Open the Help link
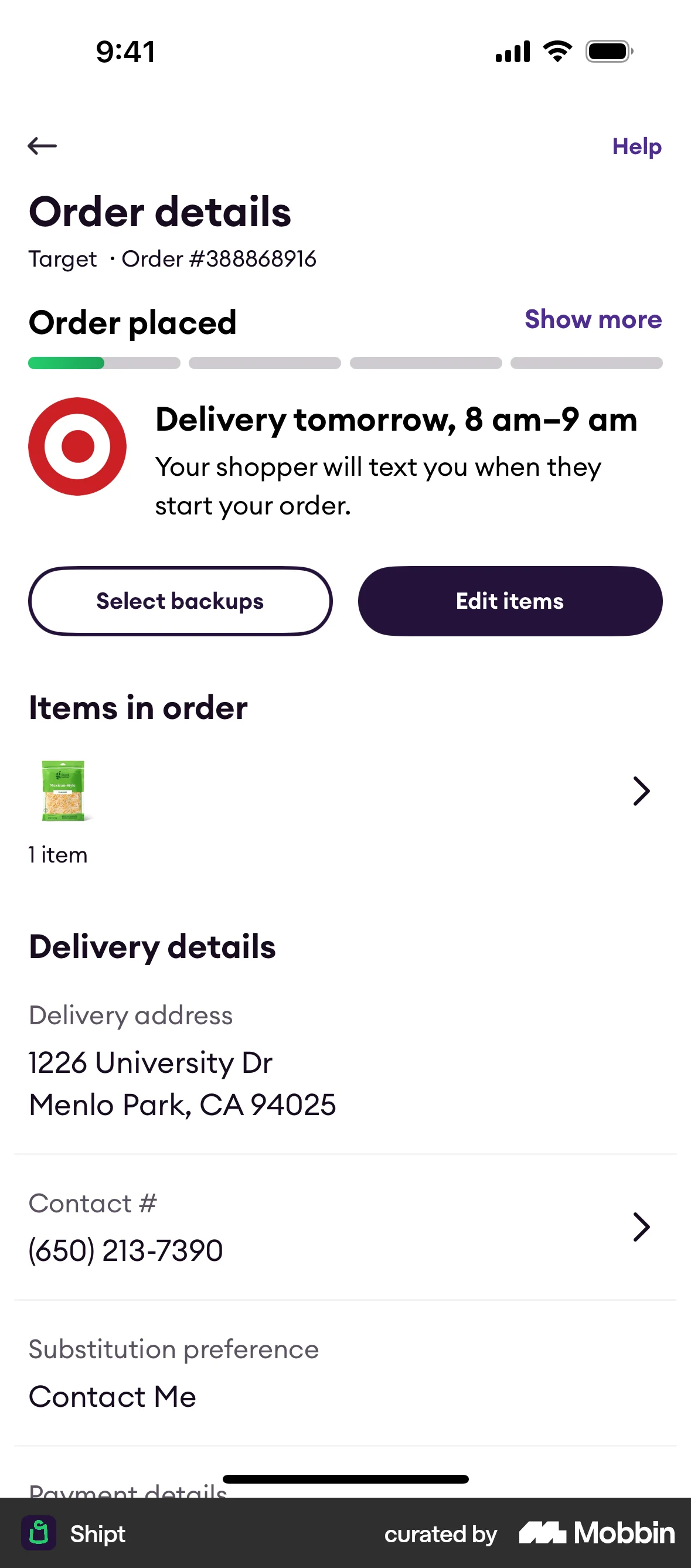This screenshot has height=1568, width=691. click(636, 146)
